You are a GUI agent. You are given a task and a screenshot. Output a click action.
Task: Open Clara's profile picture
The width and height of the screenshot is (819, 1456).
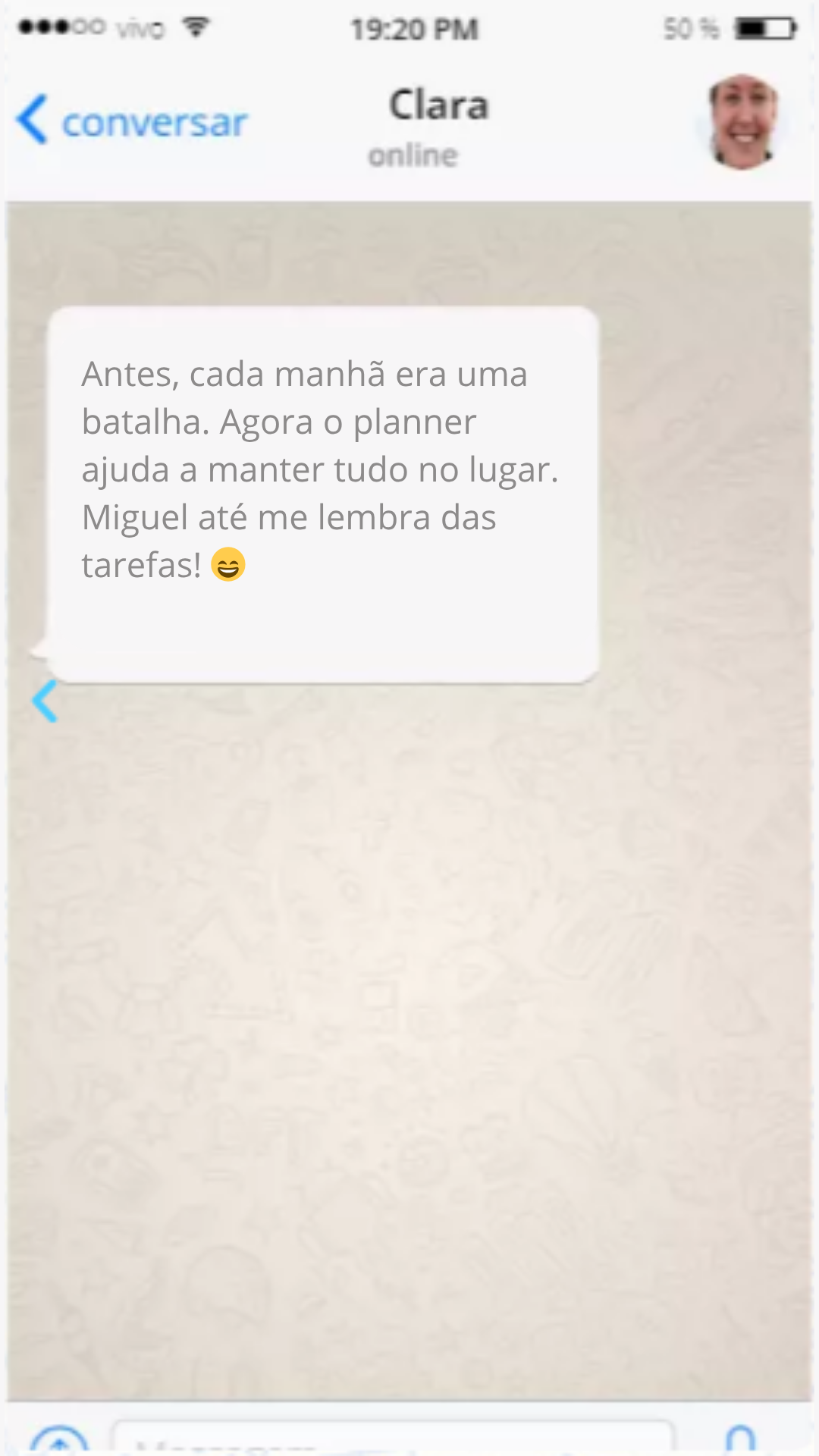click(743, 121)
